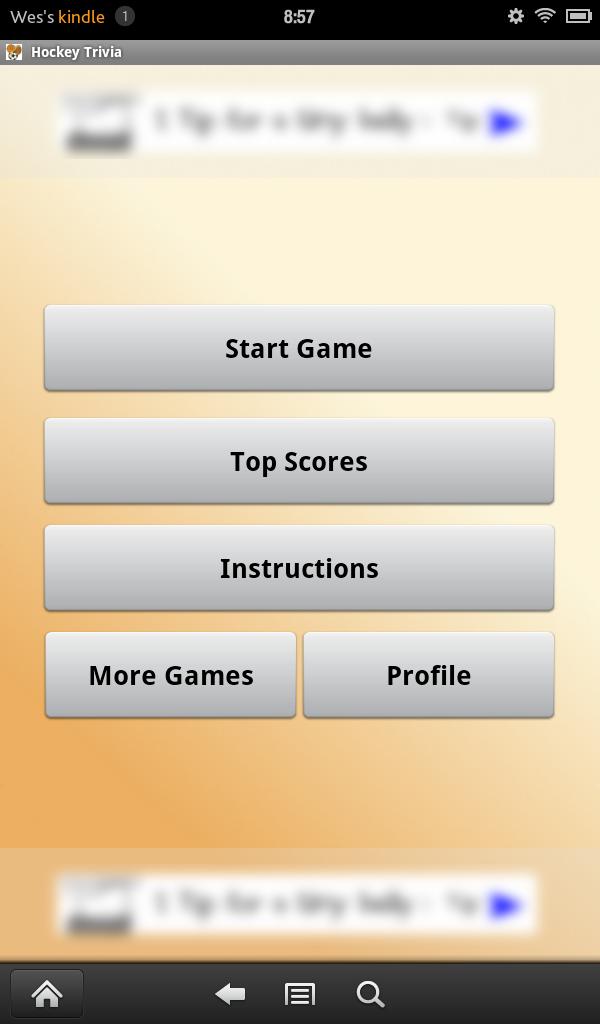Open the Top Scores list
Image resolution: width=600 pixels, height=1024 pixels.
coord(299,461)
